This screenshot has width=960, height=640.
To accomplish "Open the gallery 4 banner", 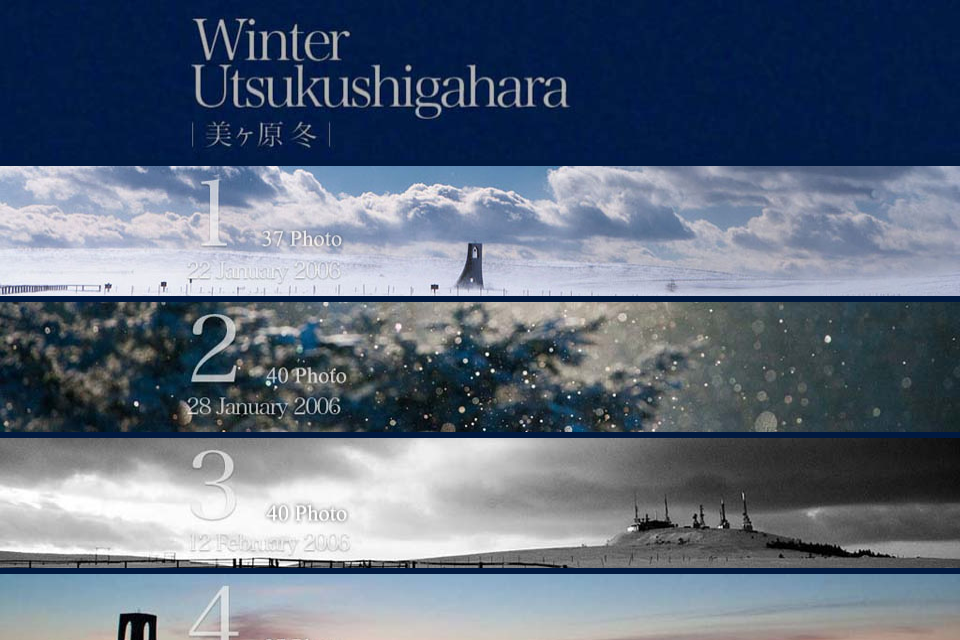I will (480, 608).
